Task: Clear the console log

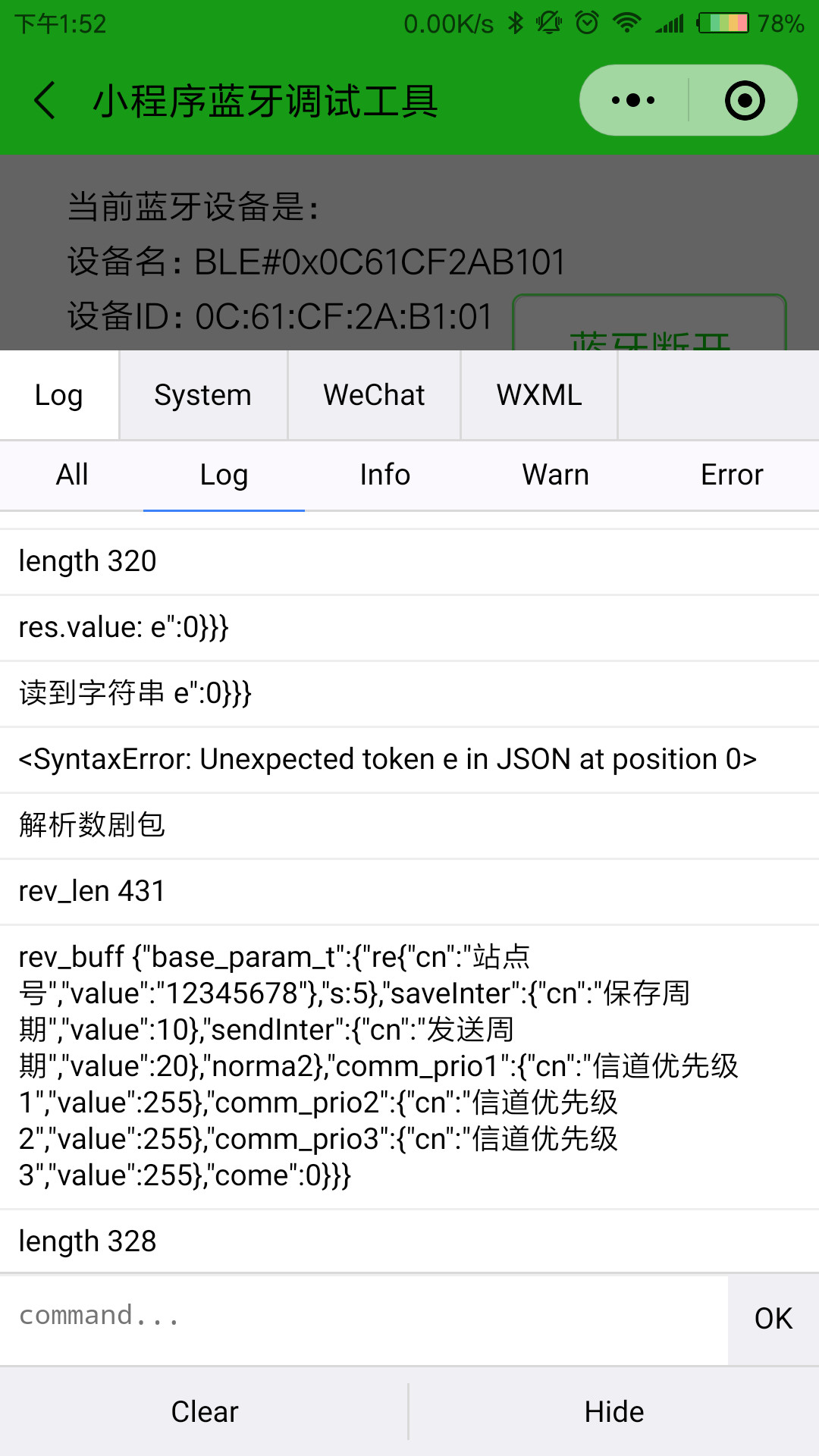Action: pyautogui.click(x=204, y=1412)
